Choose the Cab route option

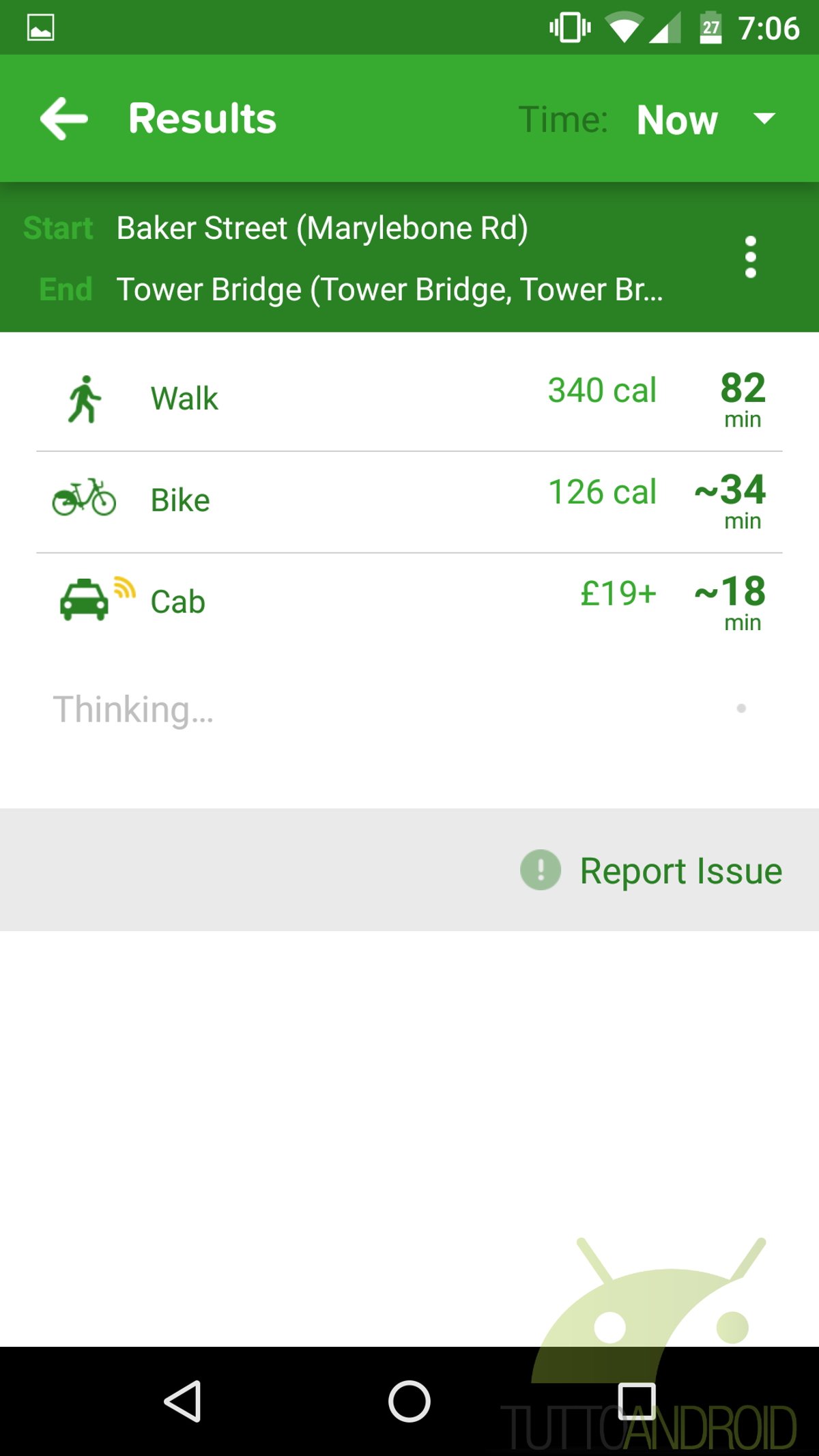pos(409,603)
